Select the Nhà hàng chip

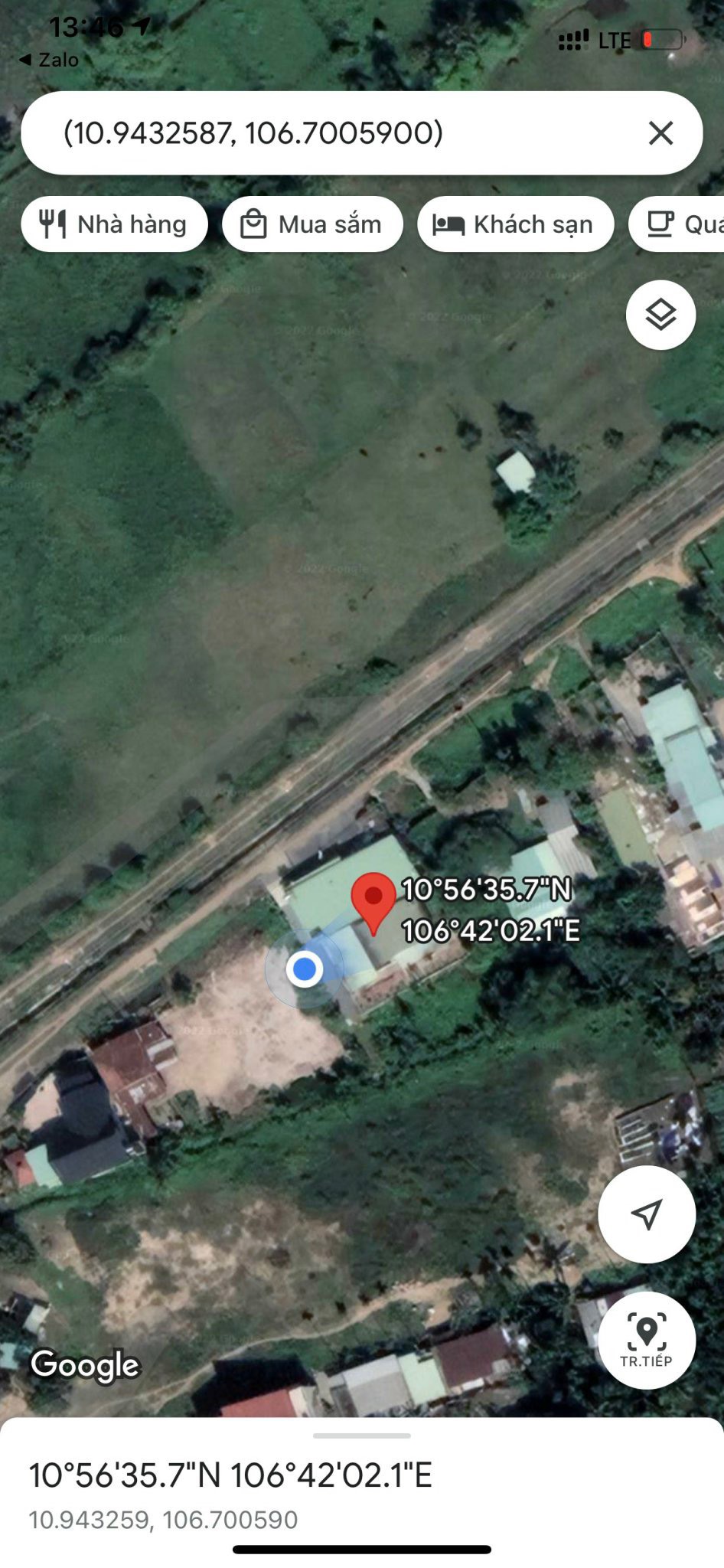[115, 224]
